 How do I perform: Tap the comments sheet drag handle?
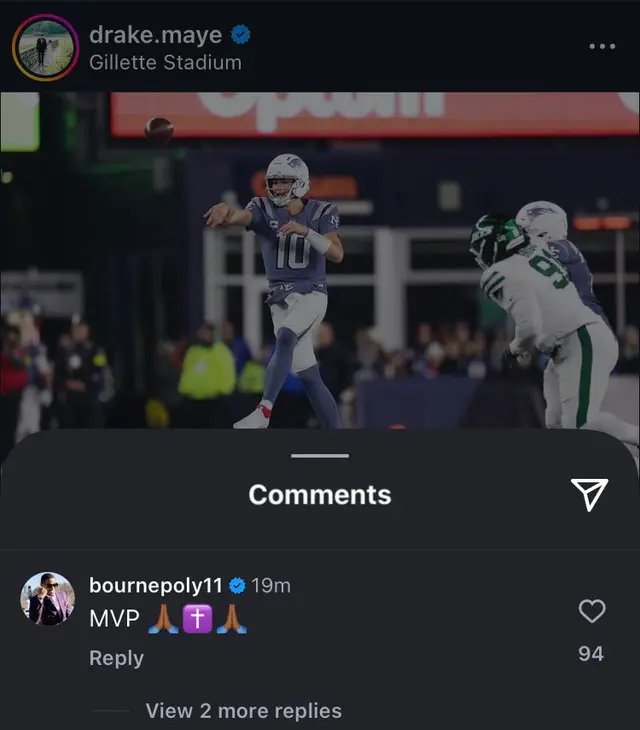point(320,456)
